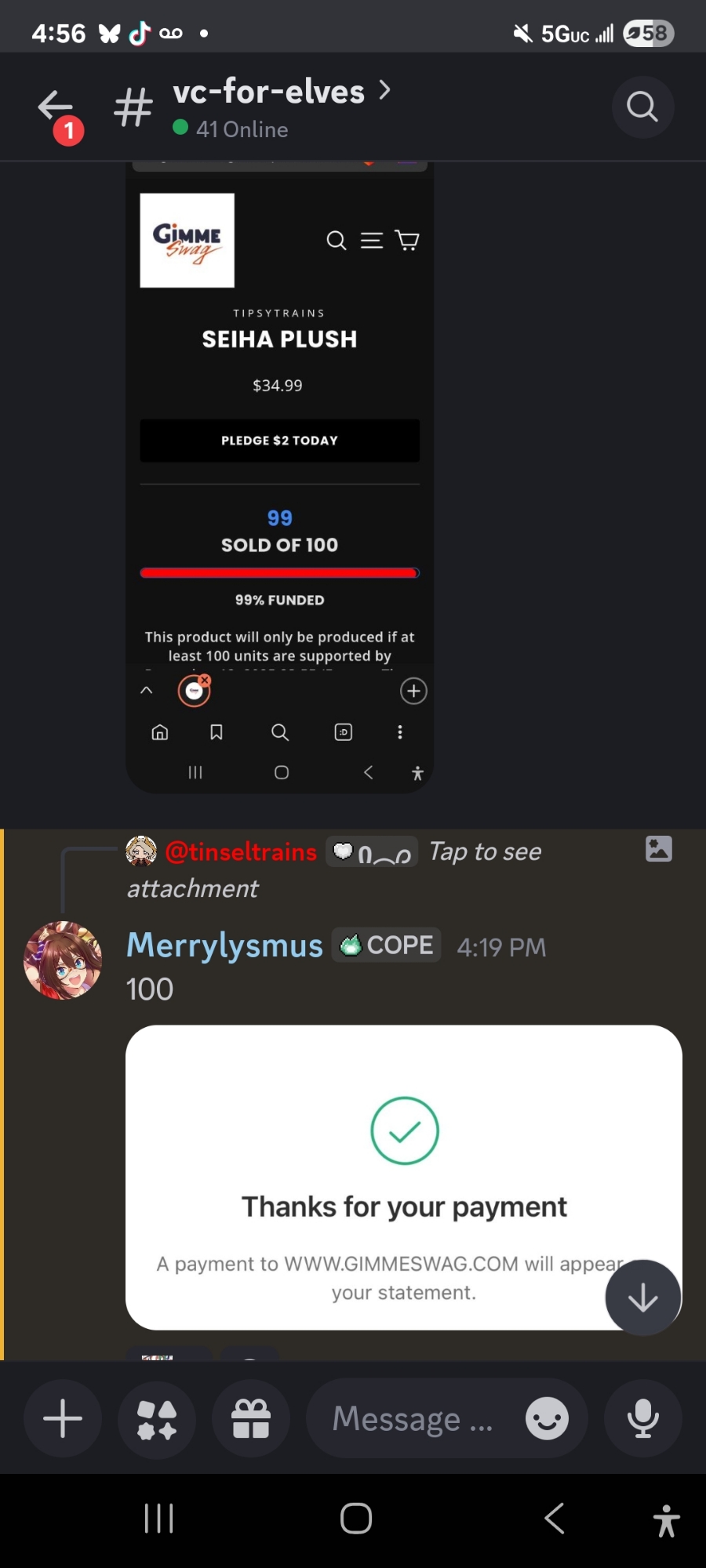Screen dimensions: 706x1568
Task: Open the emoji picker
Action: pyautogui.click(x=547, y=1419)
